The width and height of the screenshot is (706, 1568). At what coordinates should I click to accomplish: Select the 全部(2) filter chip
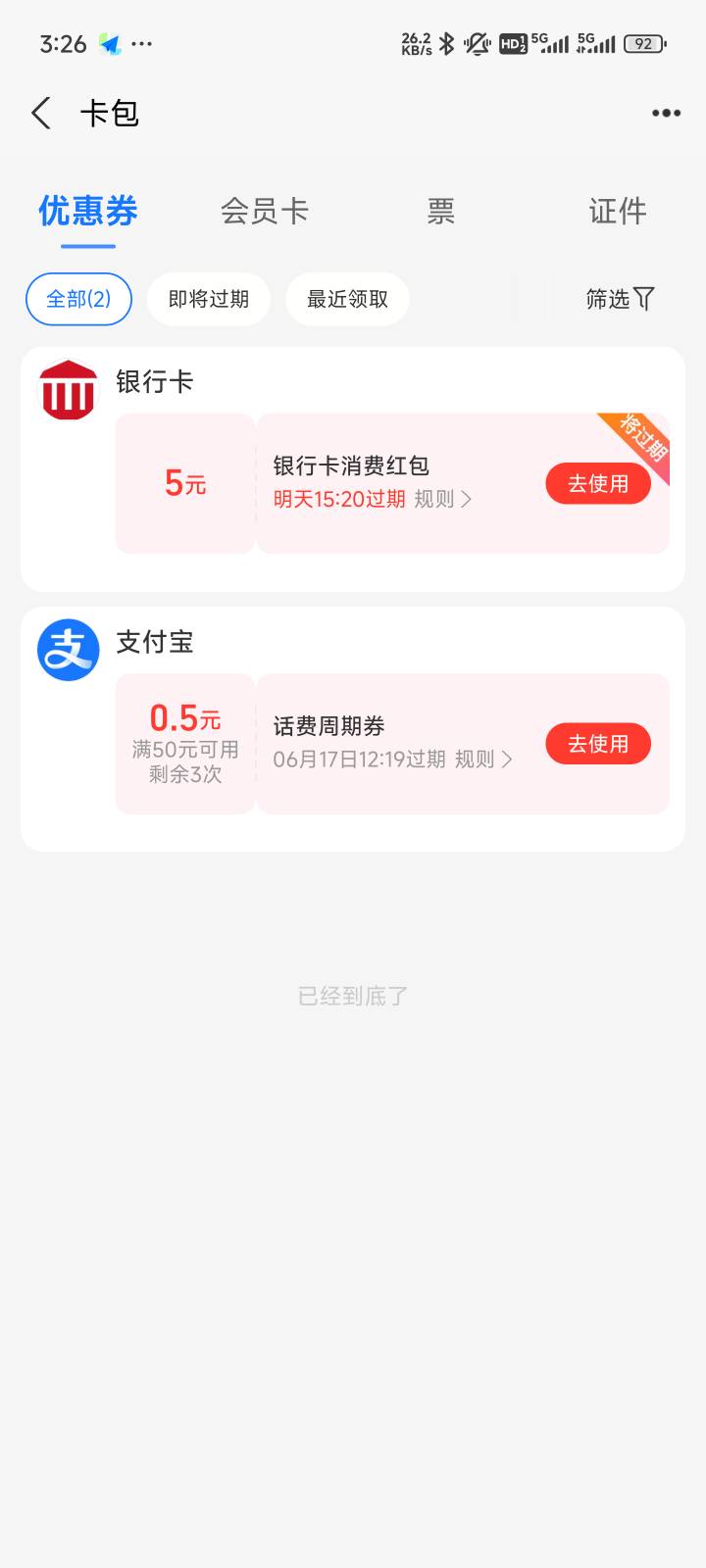point(78,299)
